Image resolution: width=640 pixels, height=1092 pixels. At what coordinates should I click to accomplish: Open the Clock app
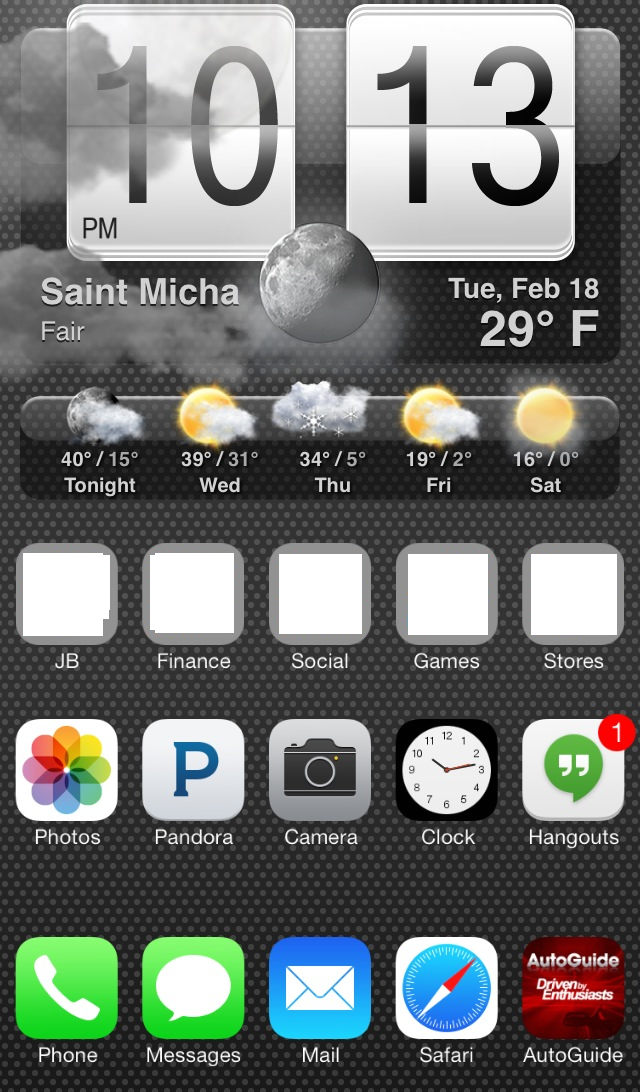[x=447, y=770]
